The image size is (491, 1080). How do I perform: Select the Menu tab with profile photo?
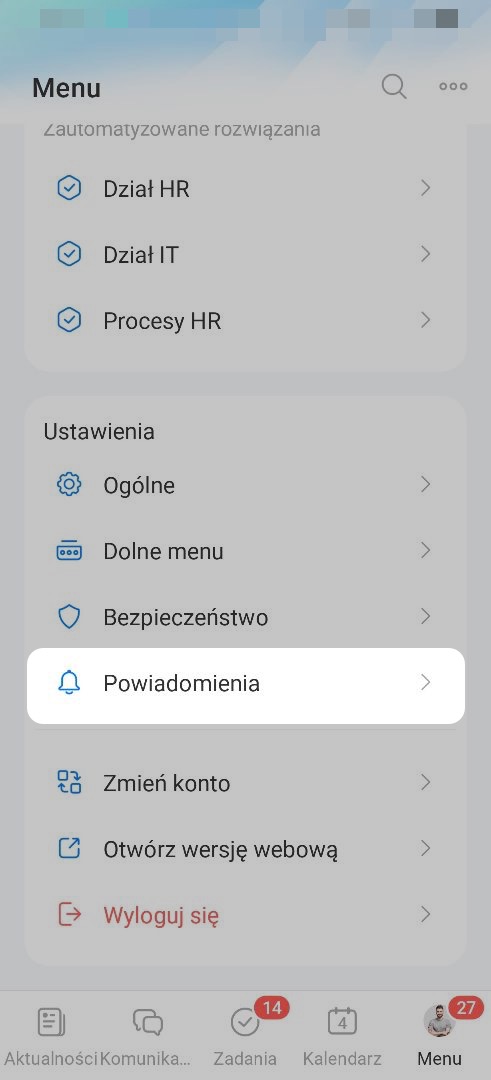tap(440, 1037)
